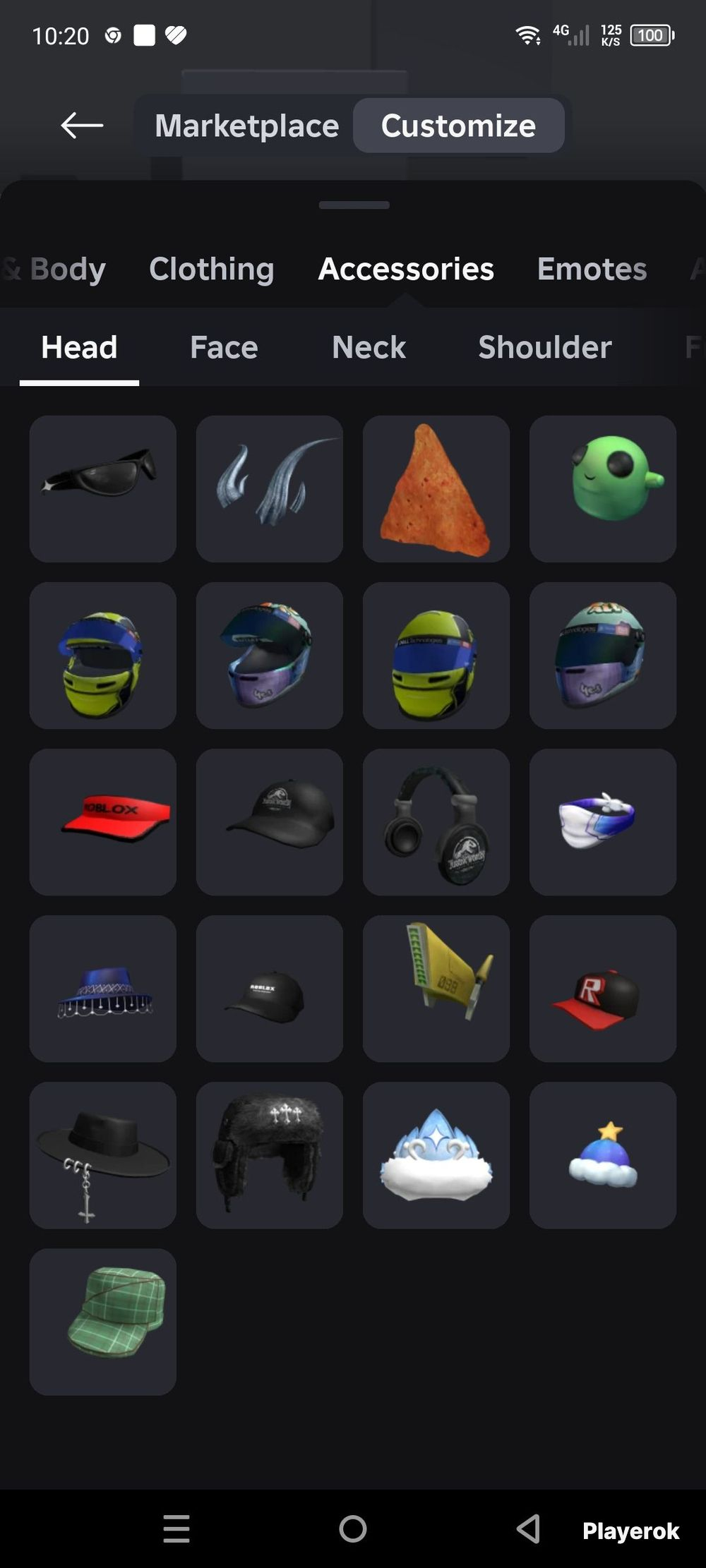Pick the blue cloud hat with star
706x1568 pixels.
point(603,1155)
